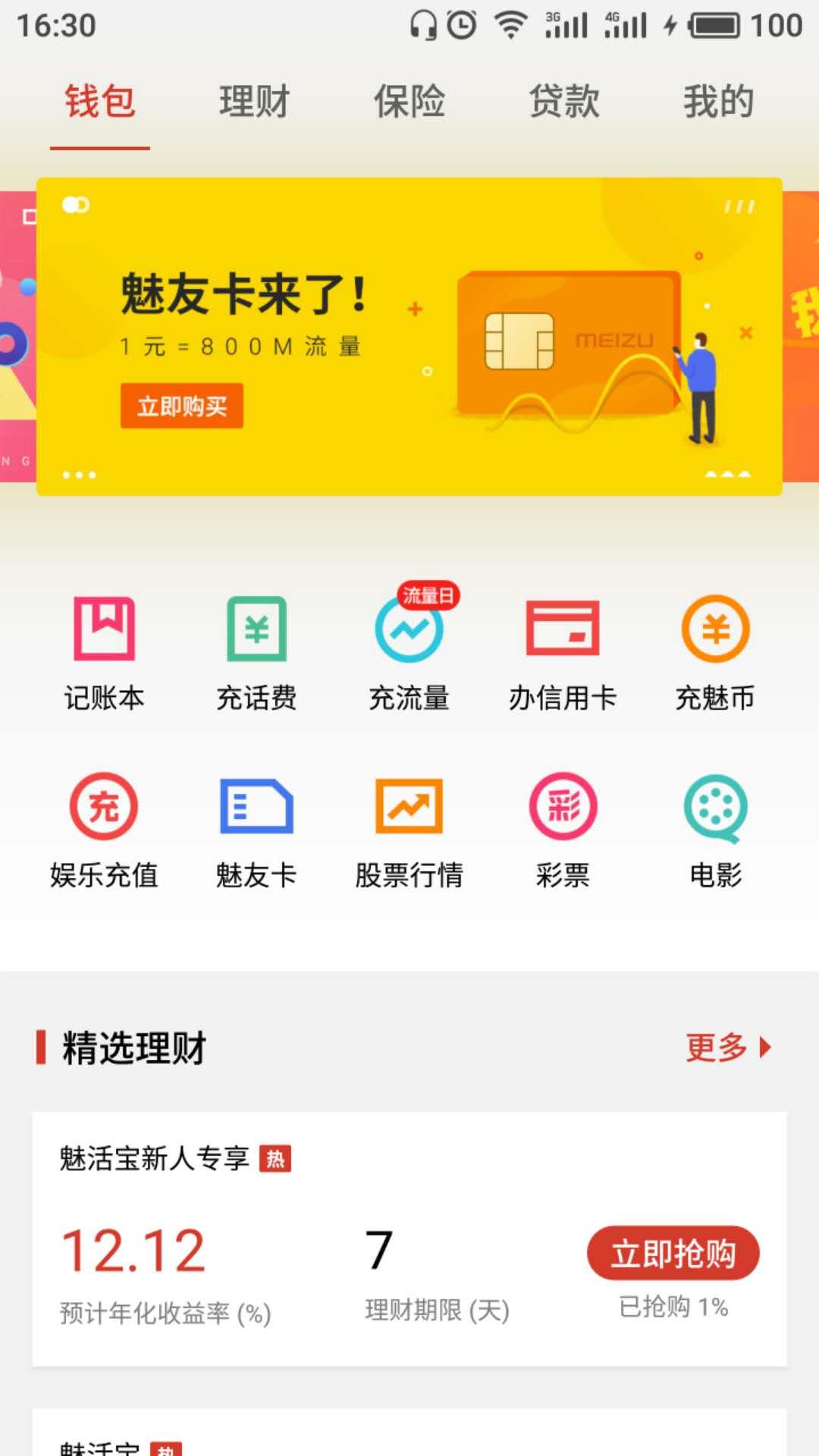Switch to the 理财 tab

[255, 102]
